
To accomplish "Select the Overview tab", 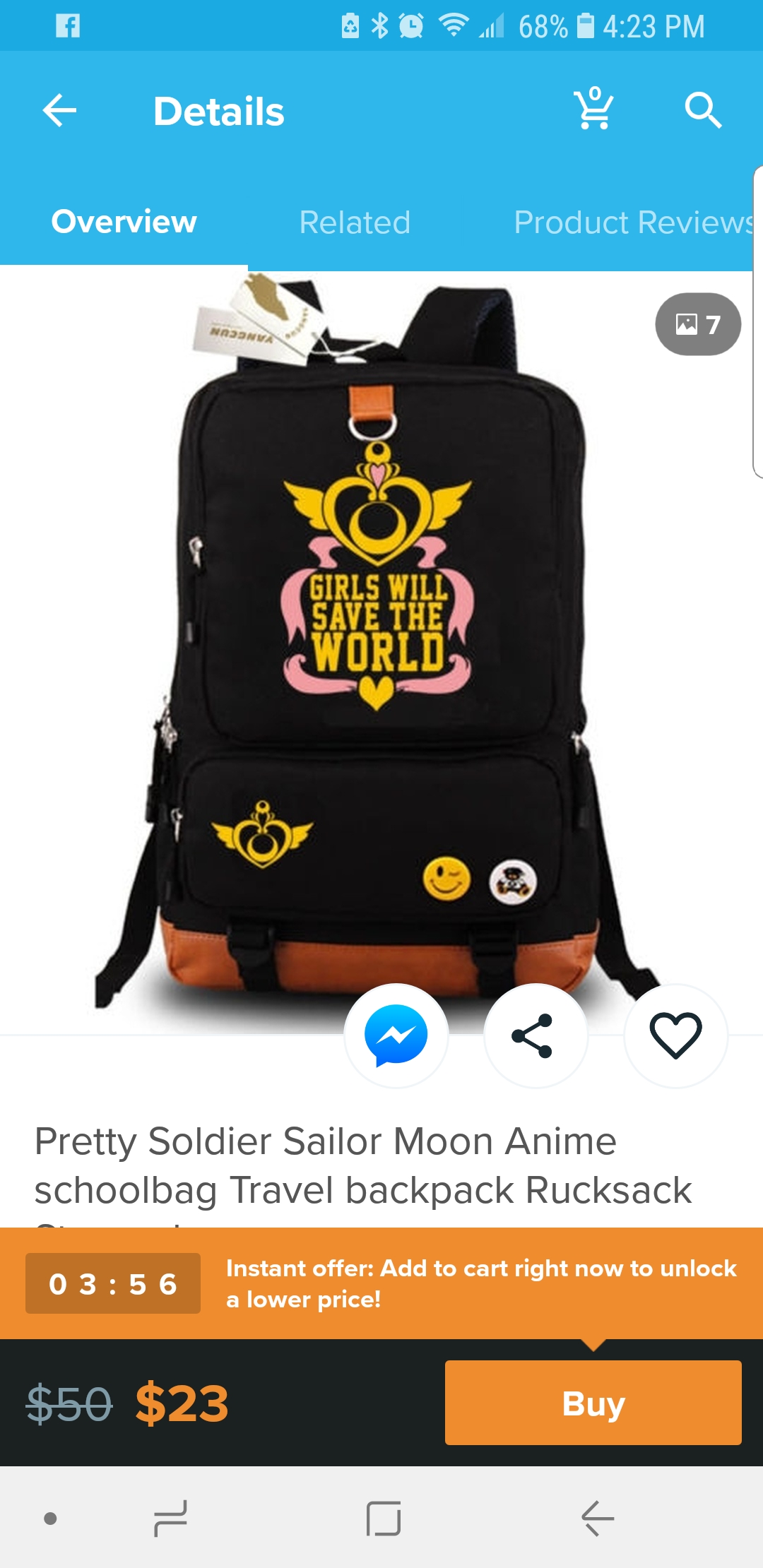I will pyautogui.click(x=124, y=222).
